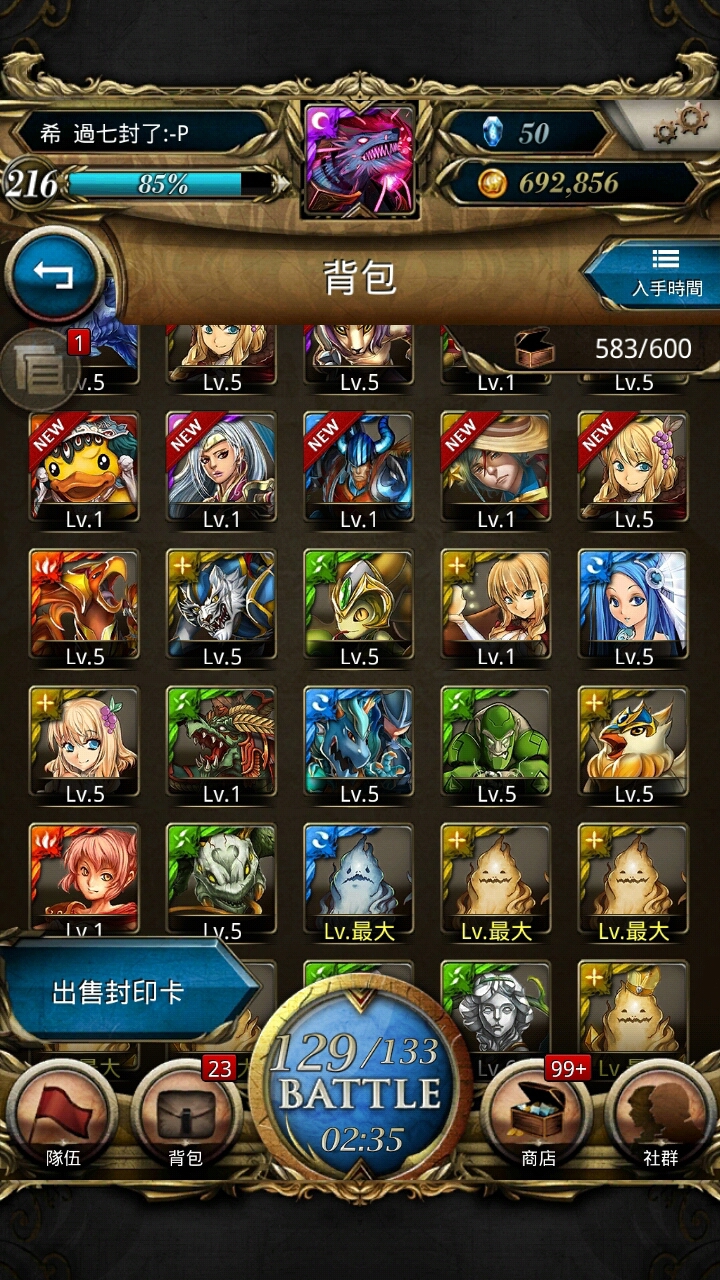Select the blue-haired water girl card

633,609
